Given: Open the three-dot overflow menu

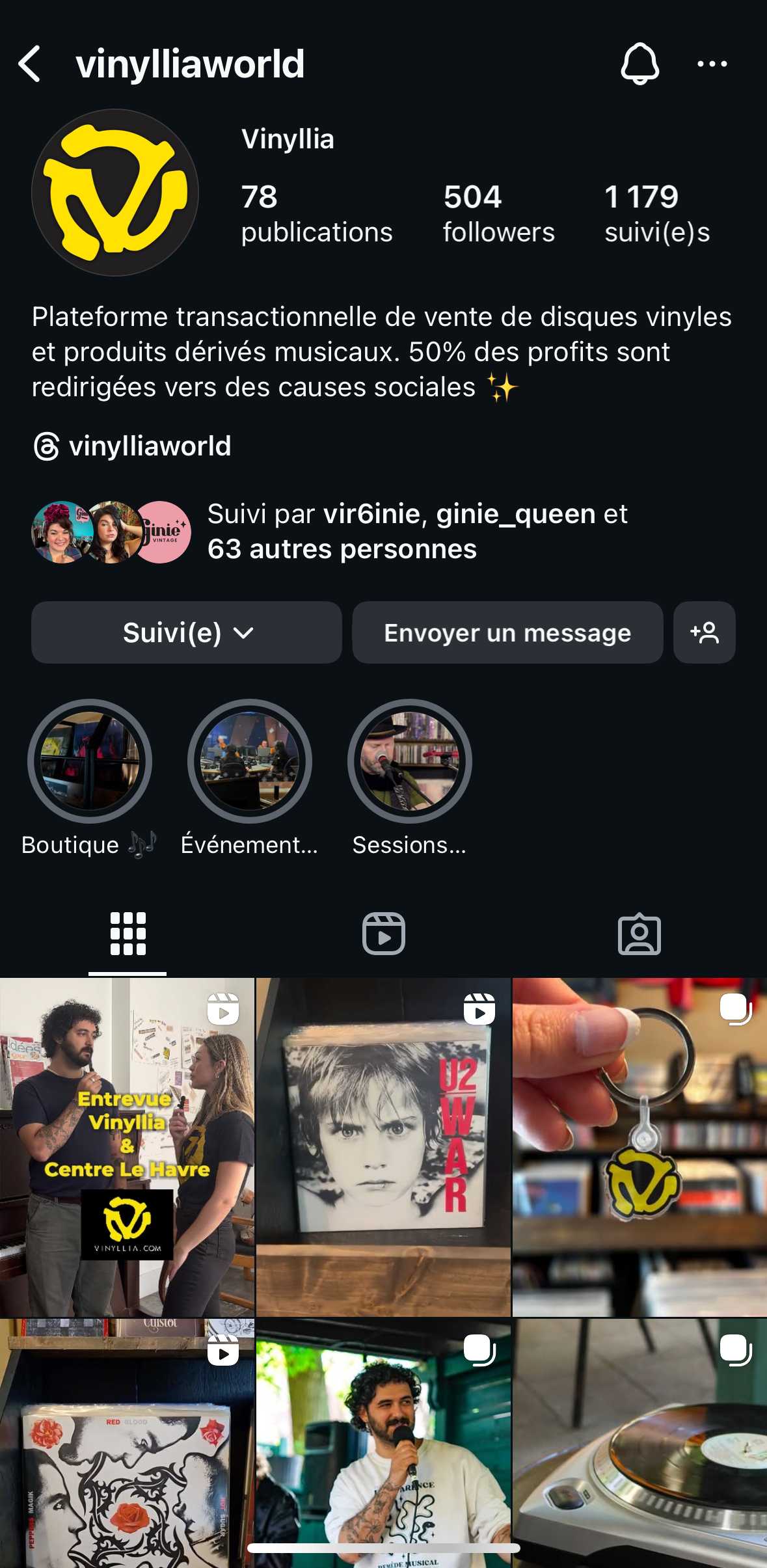Looking at the screenshot, I should (712, 64).
